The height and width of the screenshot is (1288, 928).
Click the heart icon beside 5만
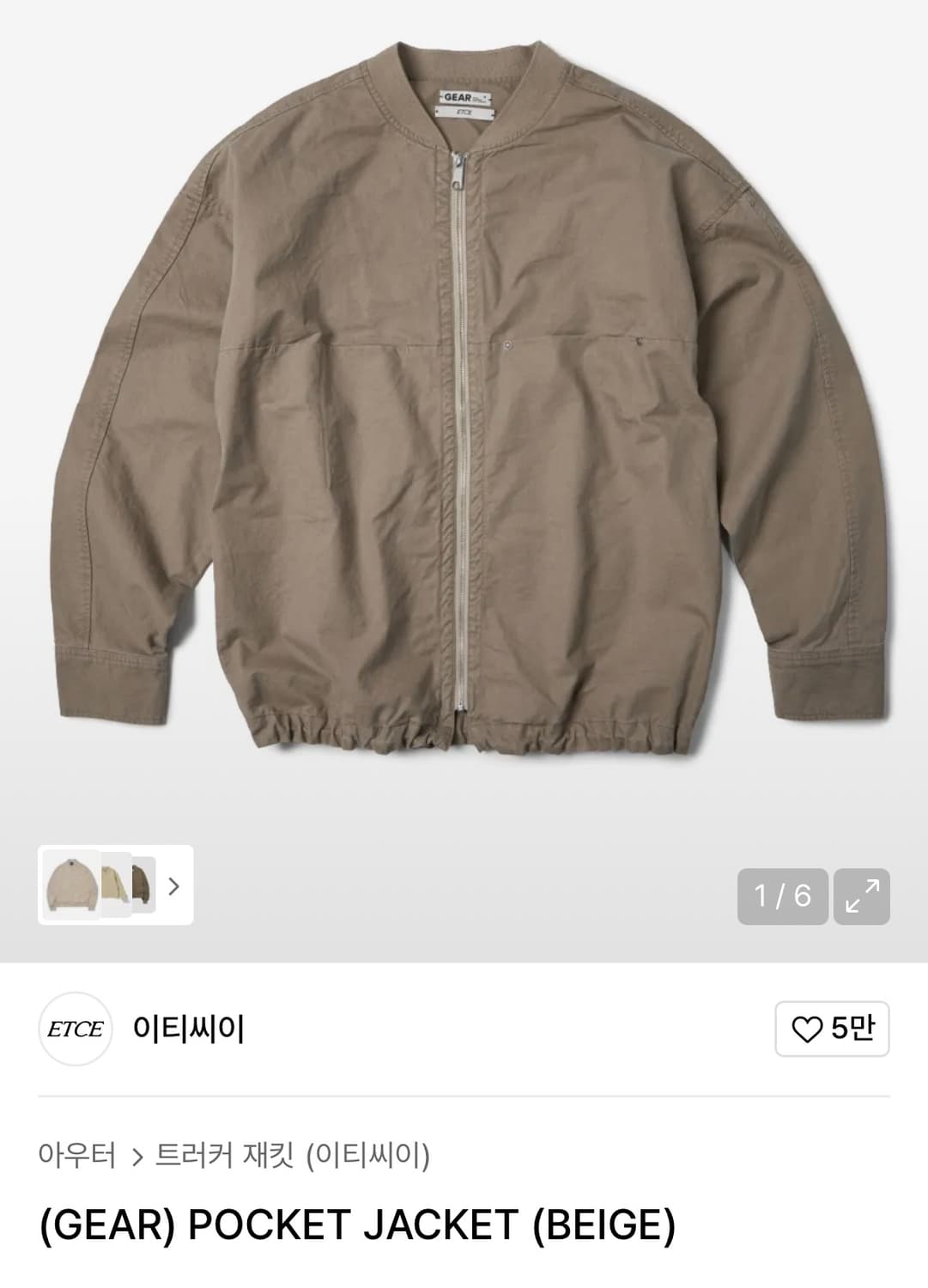810,1030
